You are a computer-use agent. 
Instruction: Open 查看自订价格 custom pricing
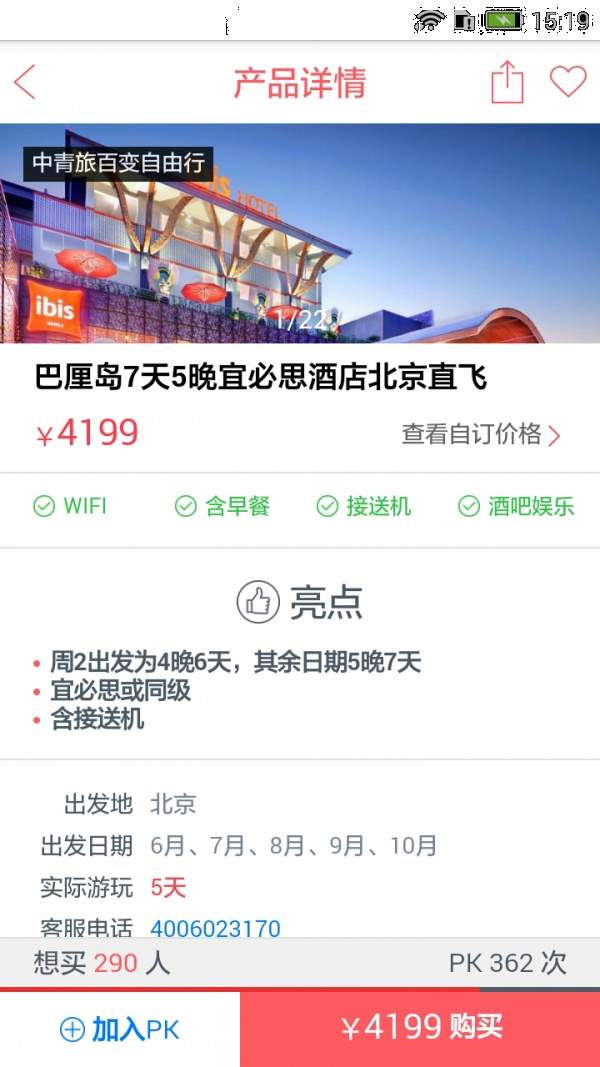pyautogui.click(x=481, y=434)
